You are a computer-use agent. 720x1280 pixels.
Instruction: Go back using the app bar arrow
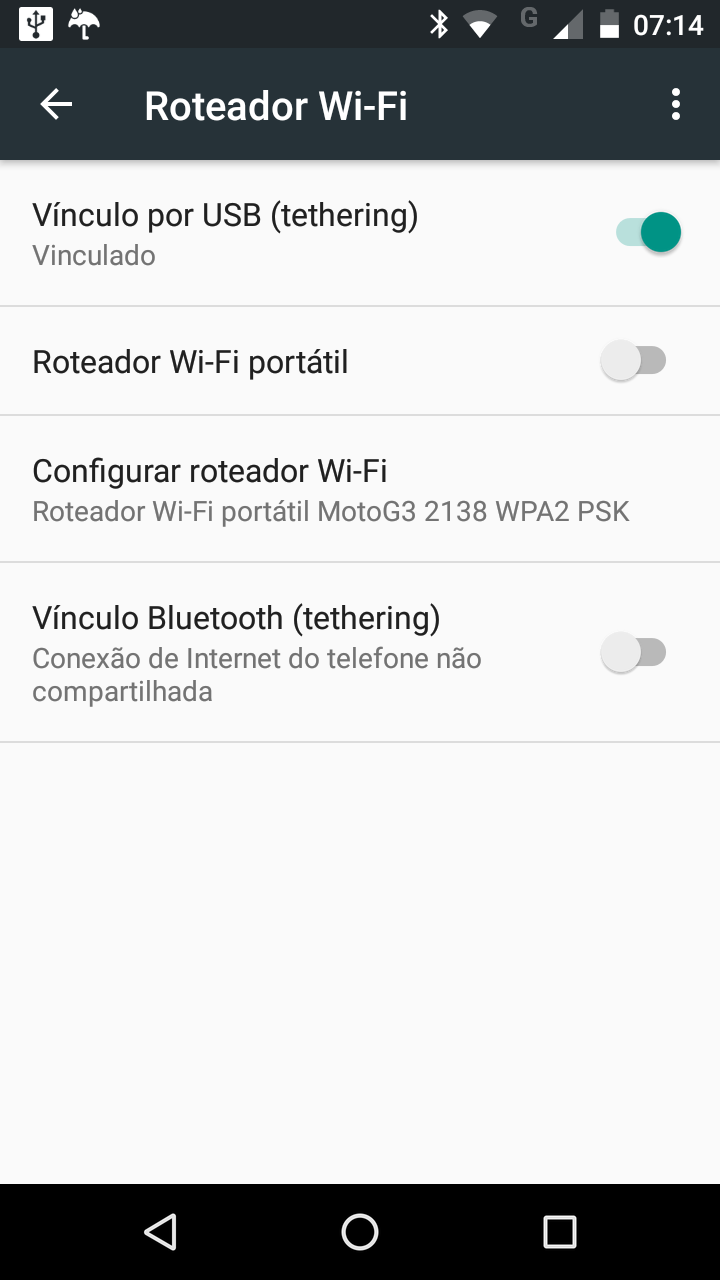tap(56, 105)
